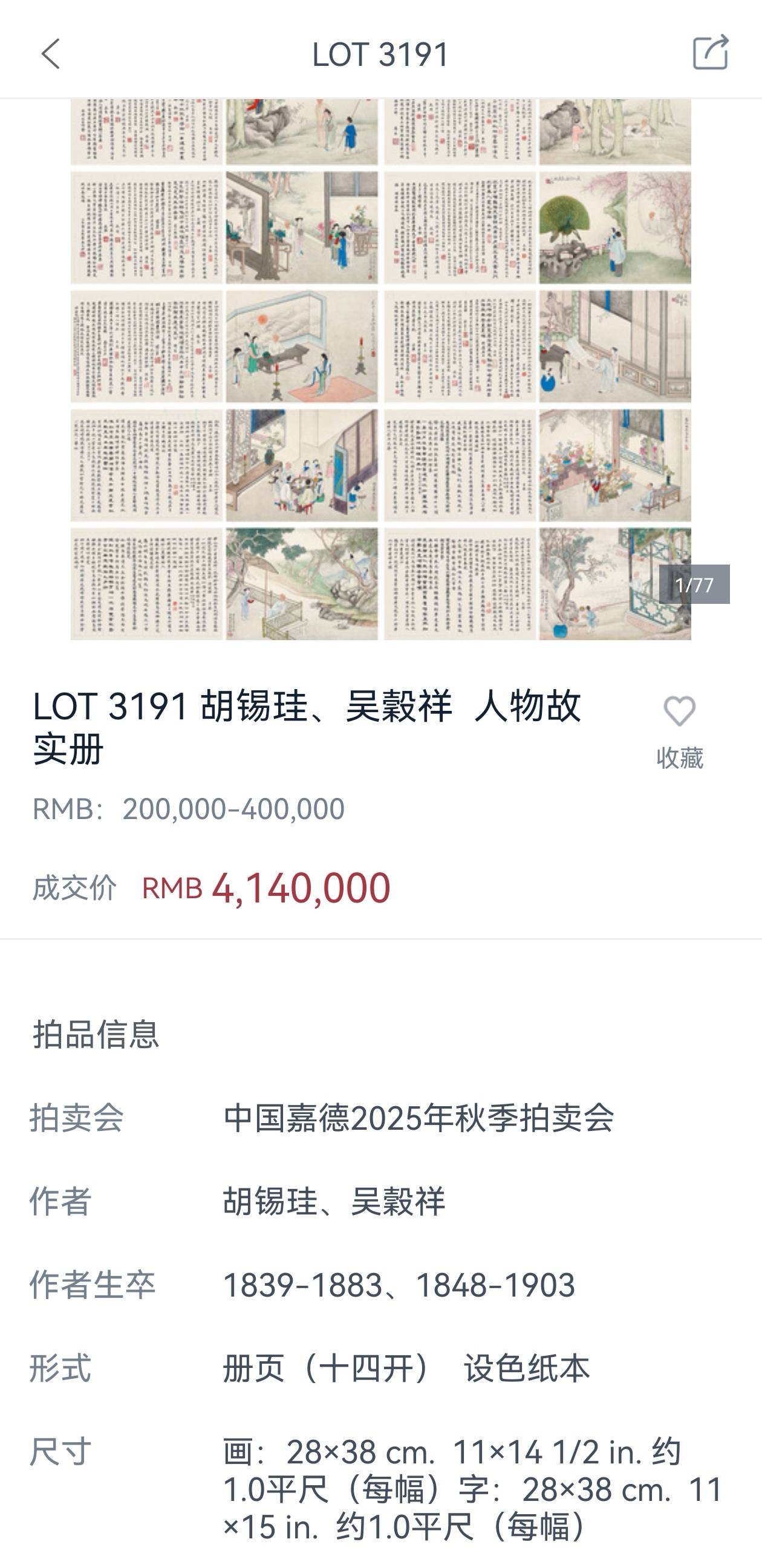
Task: Go back from LOT 3191 page
Action: coord(51,54)
